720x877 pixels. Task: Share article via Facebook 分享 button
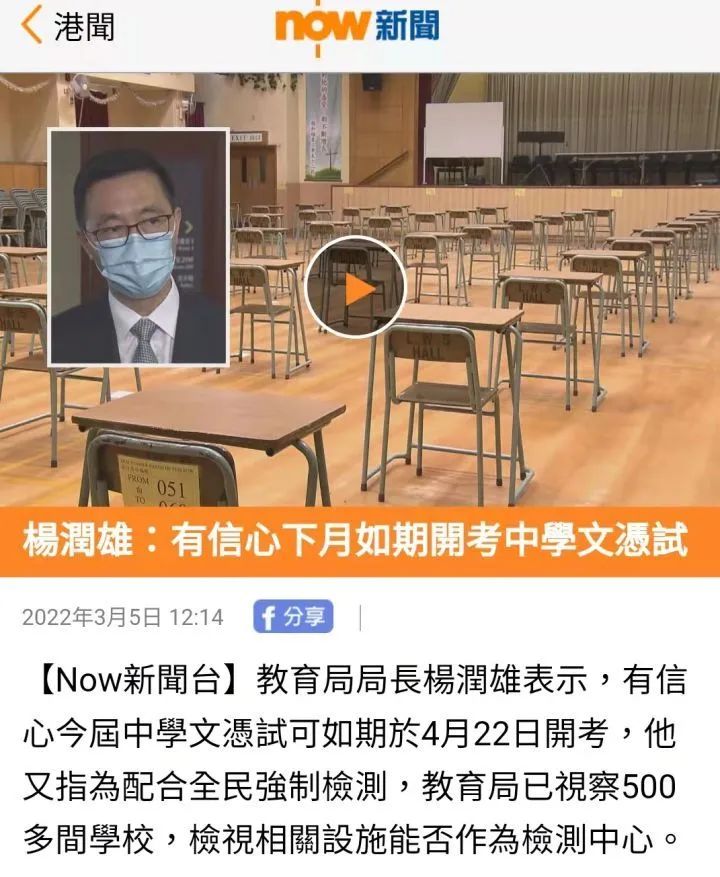293,617
